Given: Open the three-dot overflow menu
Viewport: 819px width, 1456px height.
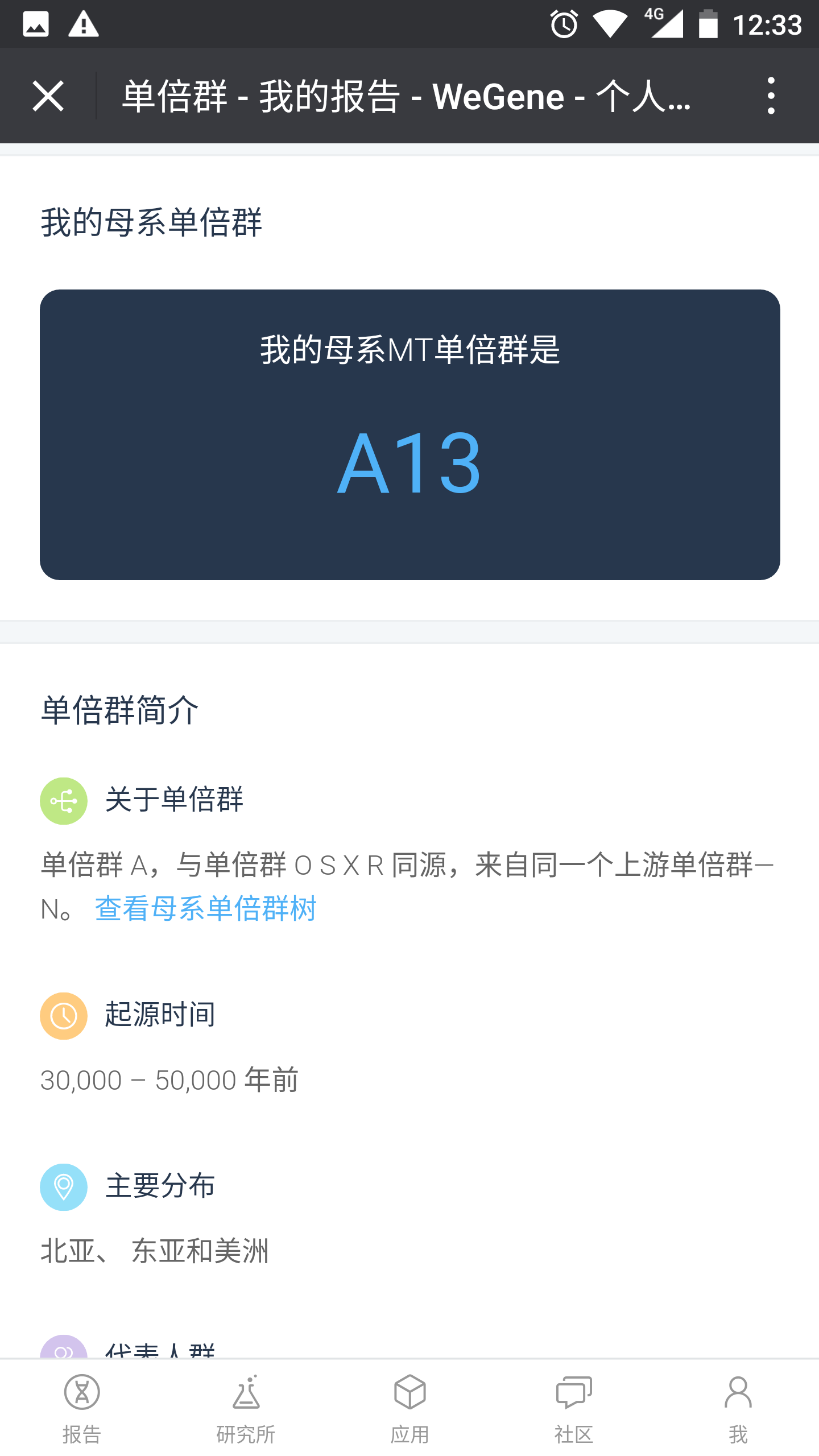Looking at the screenshot, I should (771, 96).
